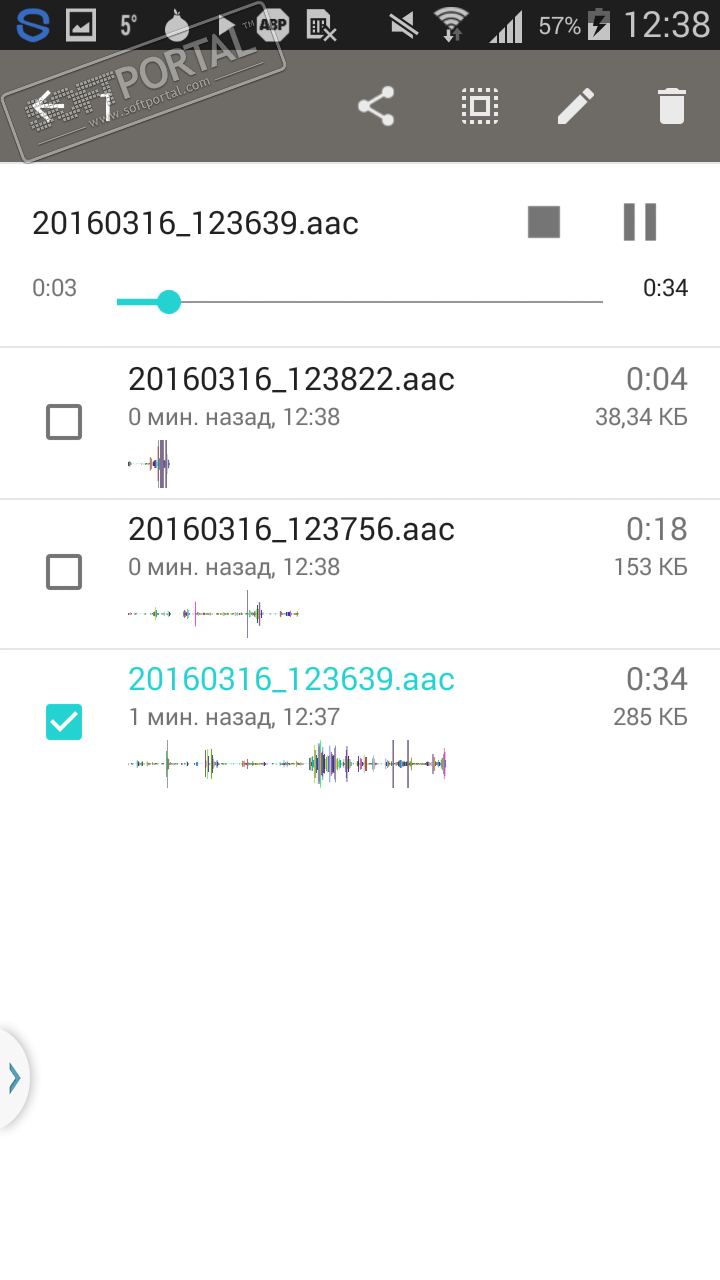Delete the selected recording
Image resolution: width=720 pixels, height=1280 pixels.
(x=672, y=106)
